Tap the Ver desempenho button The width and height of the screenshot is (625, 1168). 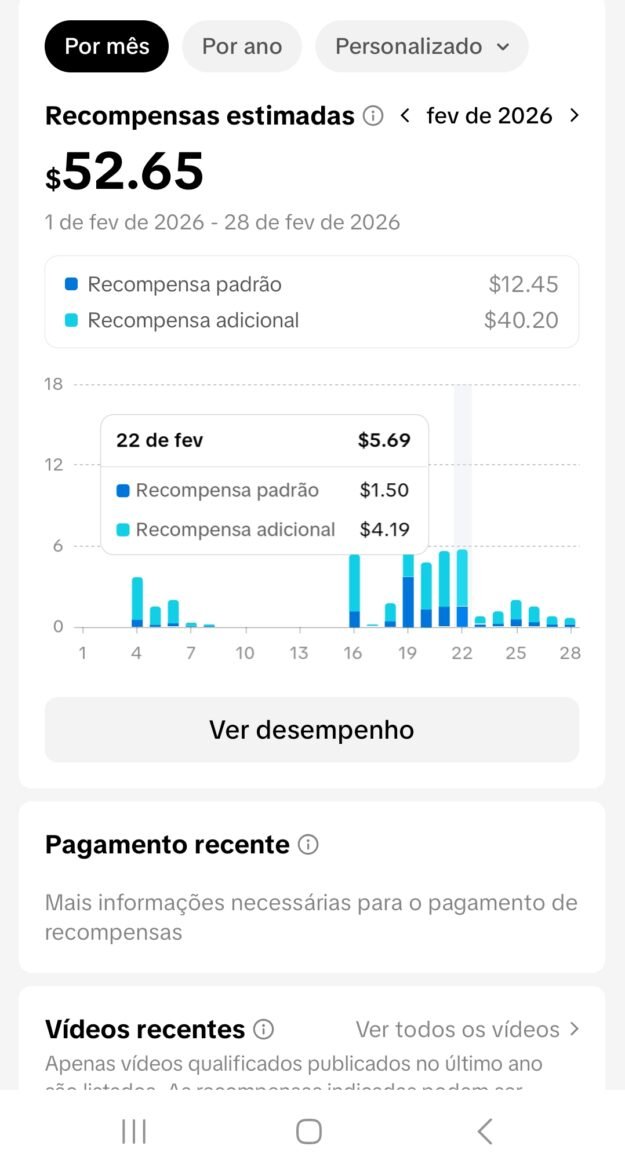click(x=312, y=730)
